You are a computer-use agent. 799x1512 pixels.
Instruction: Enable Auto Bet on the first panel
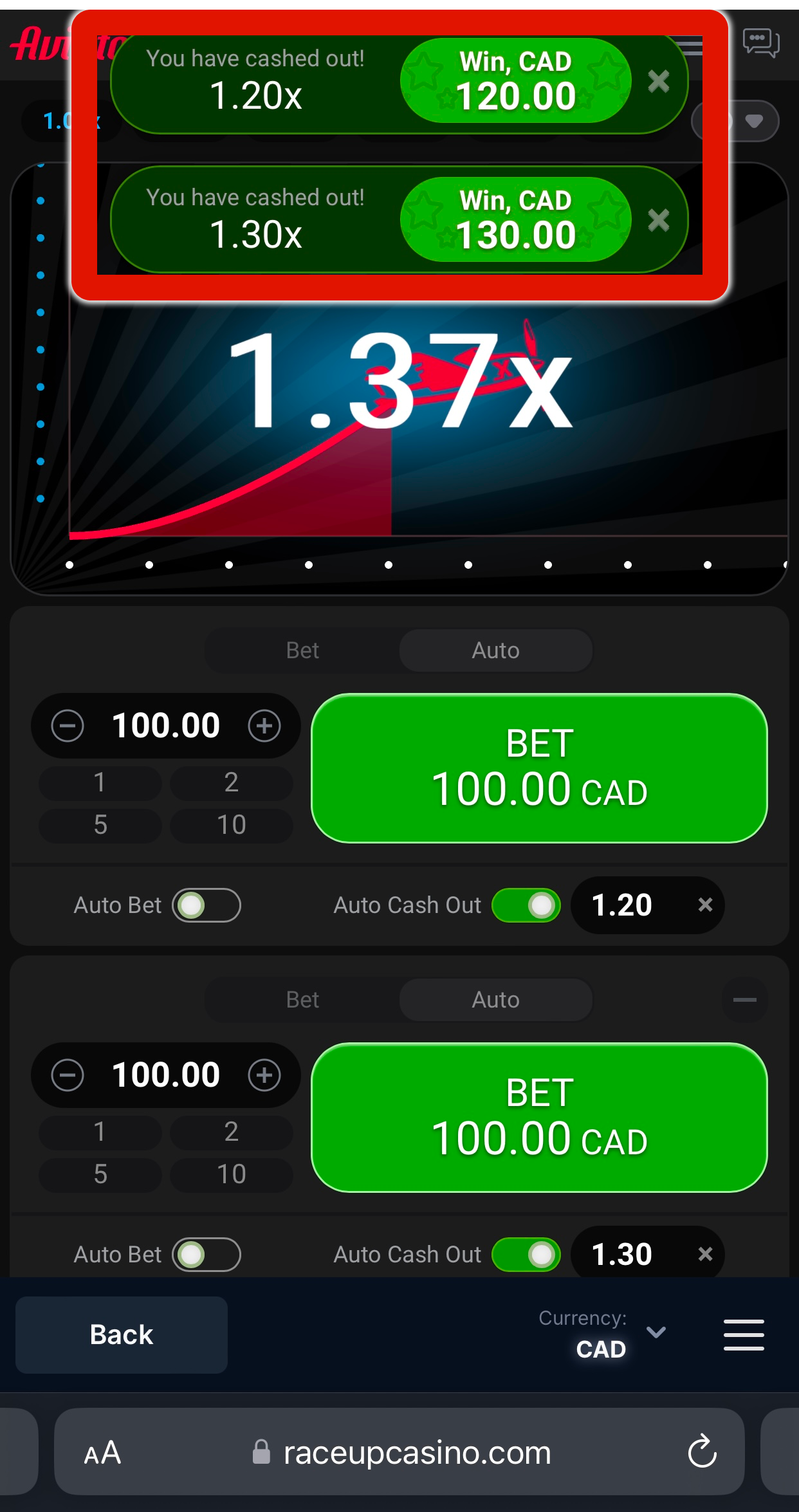[207, 905]
